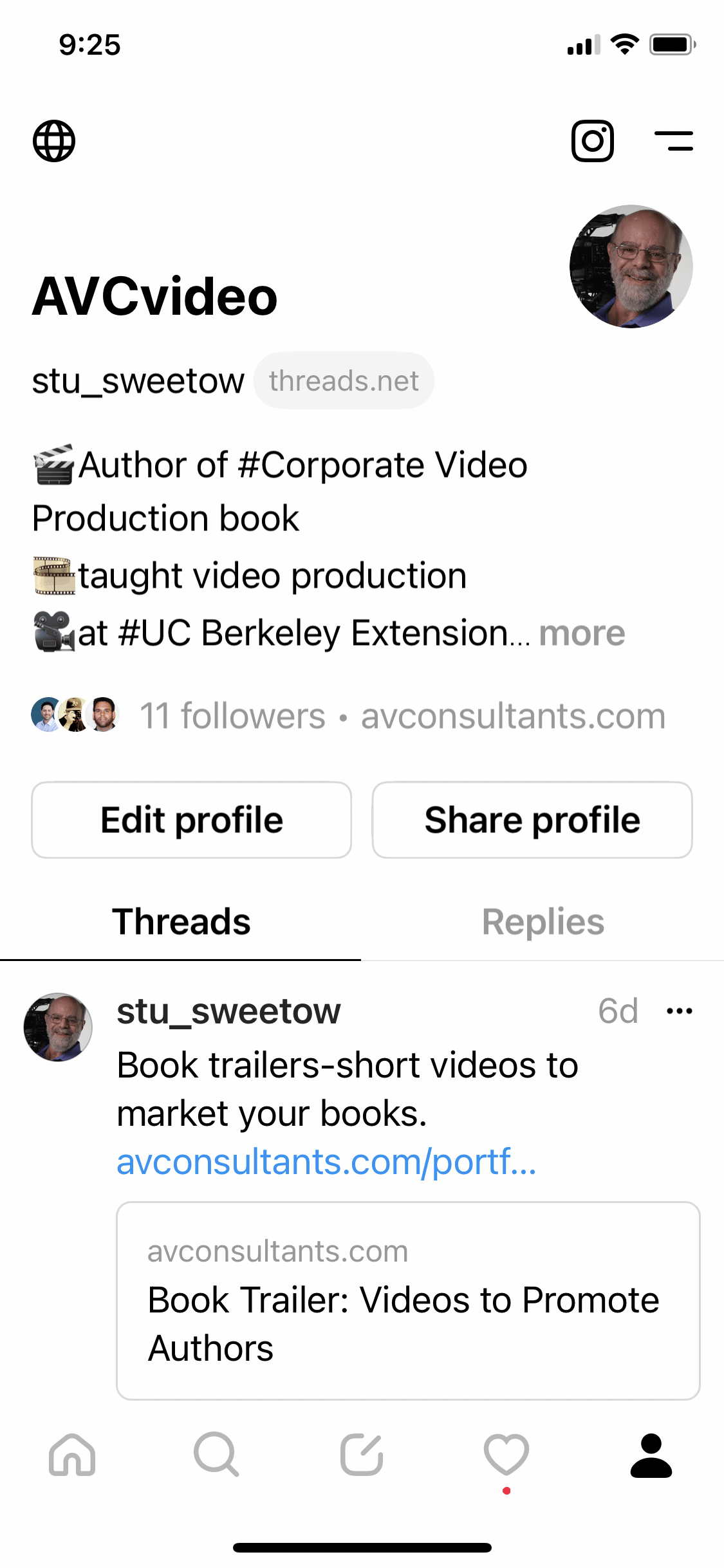
Task: Open the Book Trailer link preview card
Action: tap(408, 1300)
